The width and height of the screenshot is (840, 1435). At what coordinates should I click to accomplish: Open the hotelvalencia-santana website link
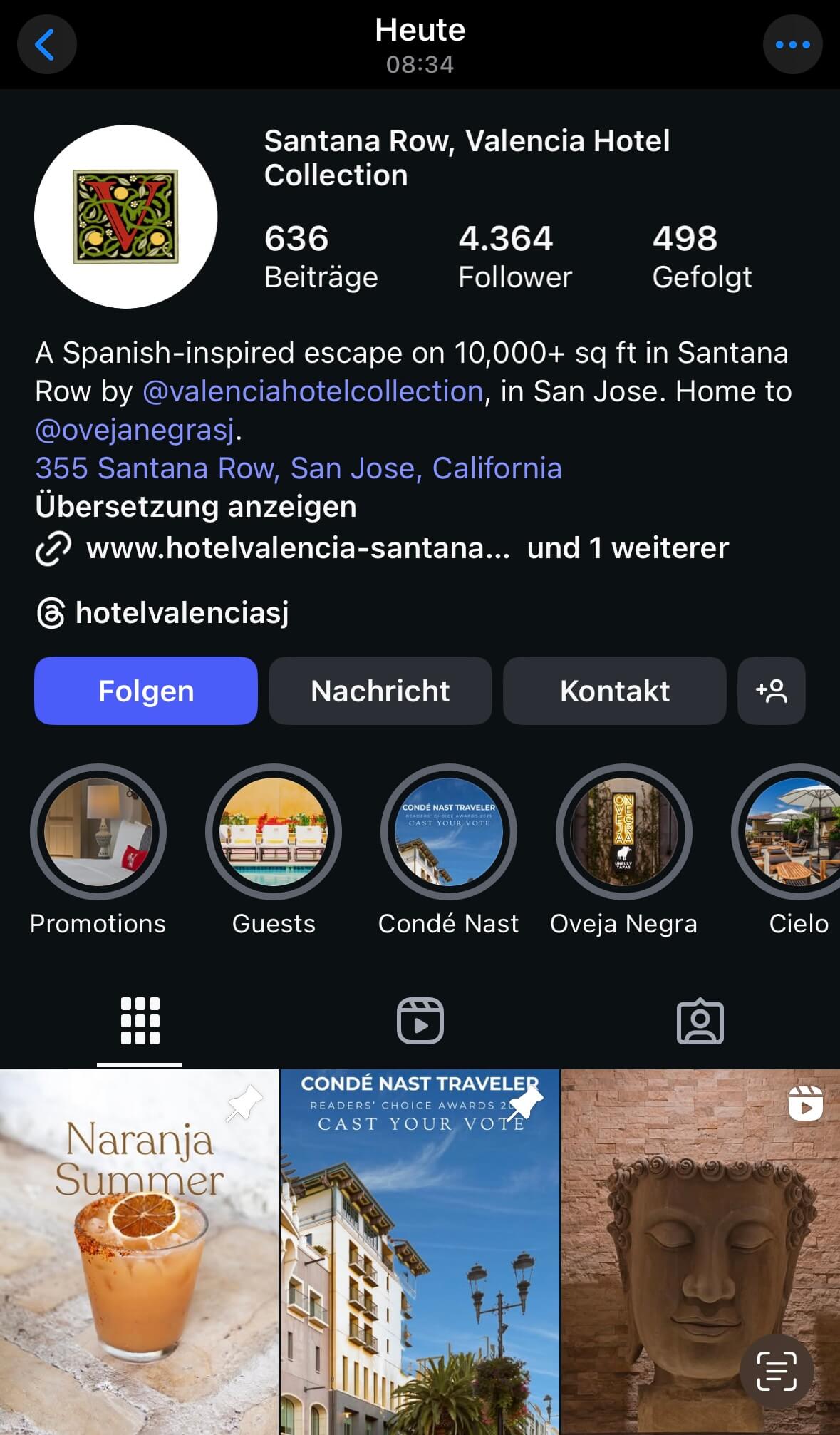click(298, 548)
